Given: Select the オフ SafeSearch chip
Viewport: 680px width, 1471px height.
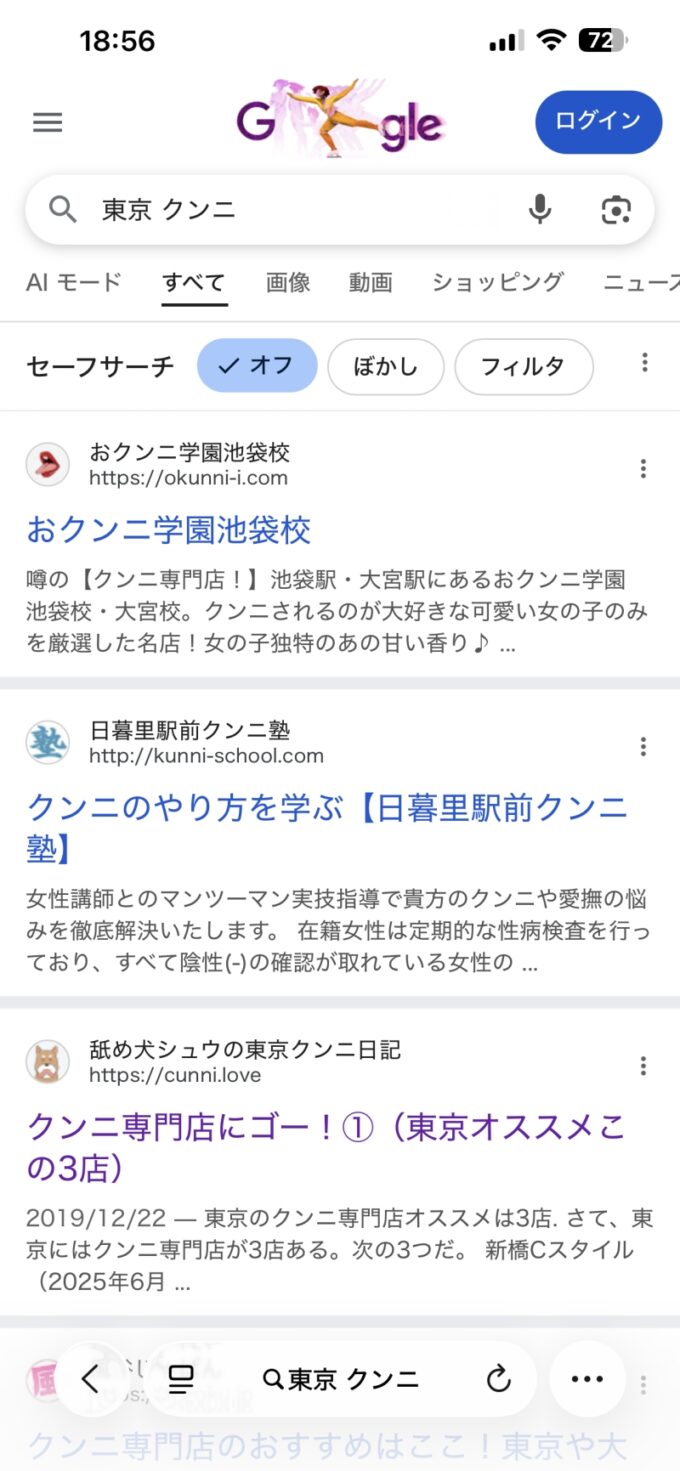Looking at the screenshot, I should coord(257,366).
